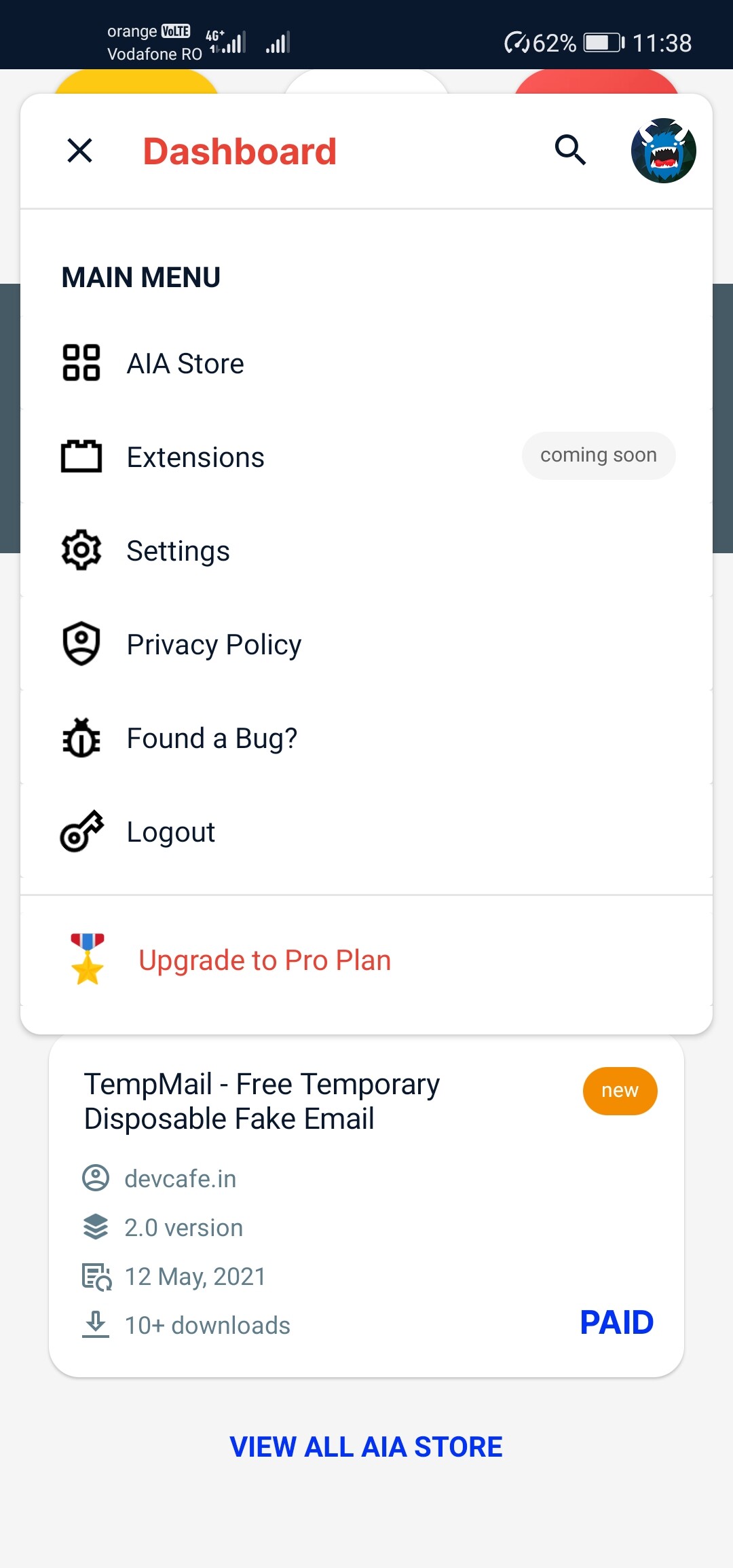This screenshot has width=733, height=1568.
Task: Close the main menu with the X
Action: pyautogui.click(x=80, y=150)
